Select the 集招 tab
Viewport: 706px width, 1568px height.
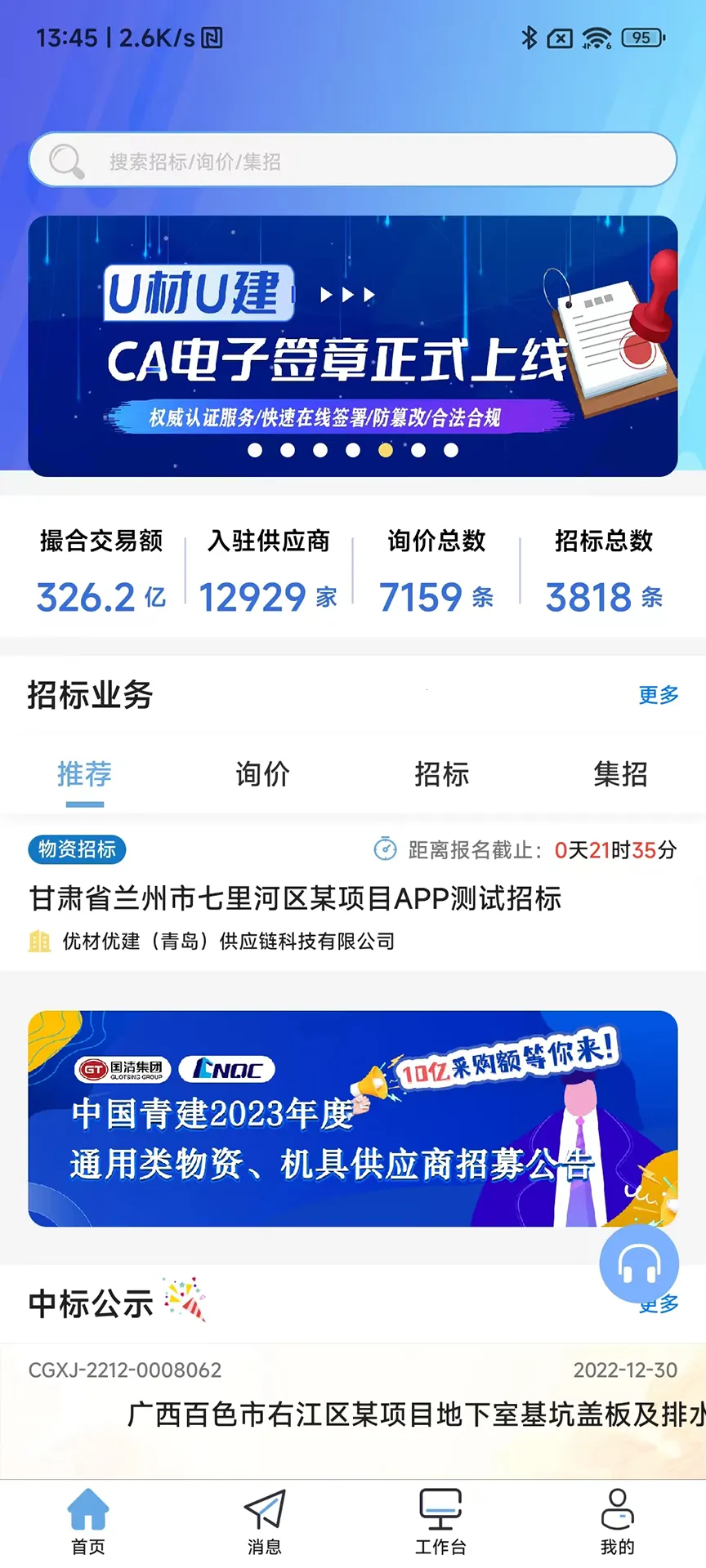click(x=620, y=773)
